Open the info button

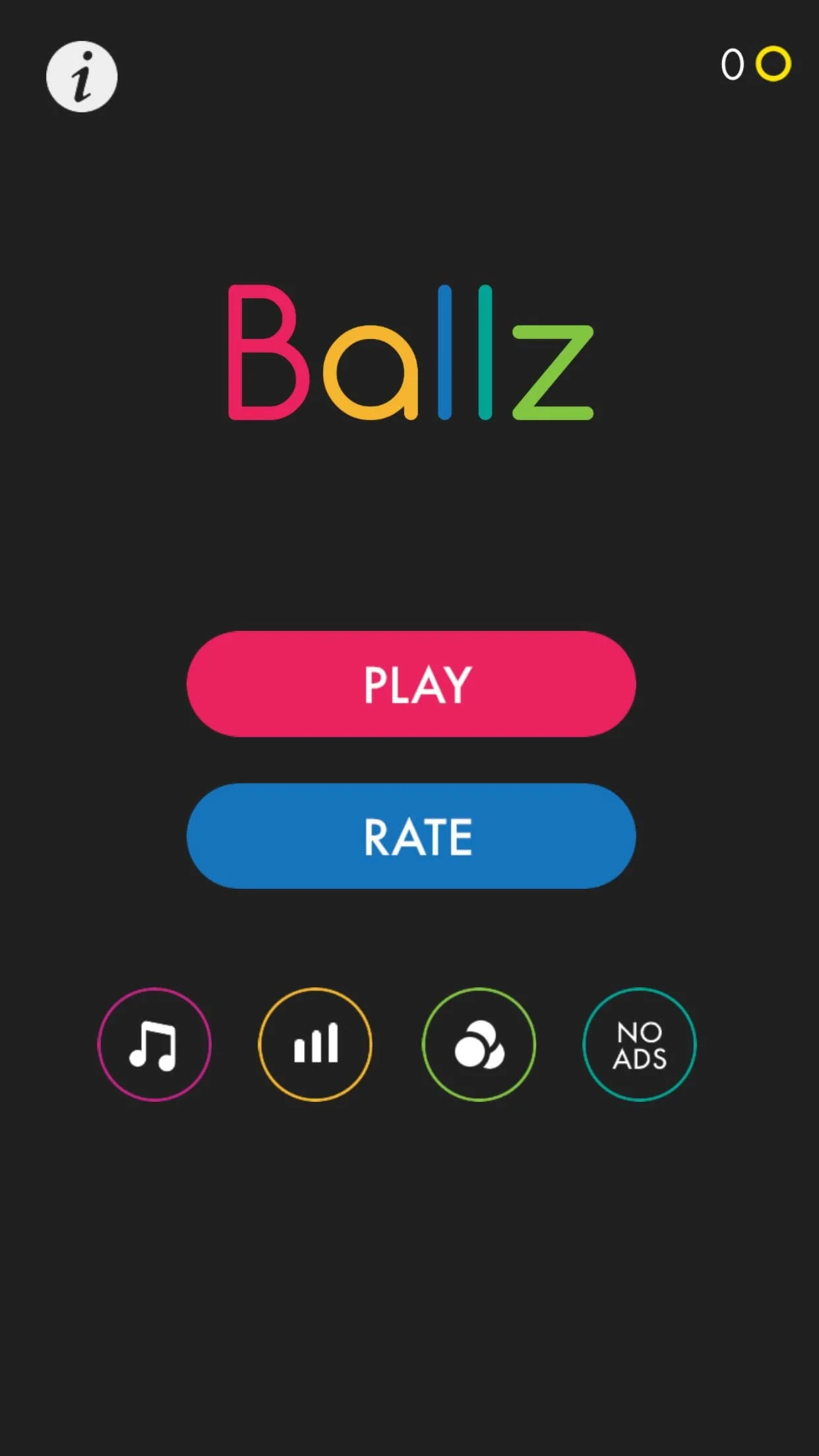click(x=82, y=76)
